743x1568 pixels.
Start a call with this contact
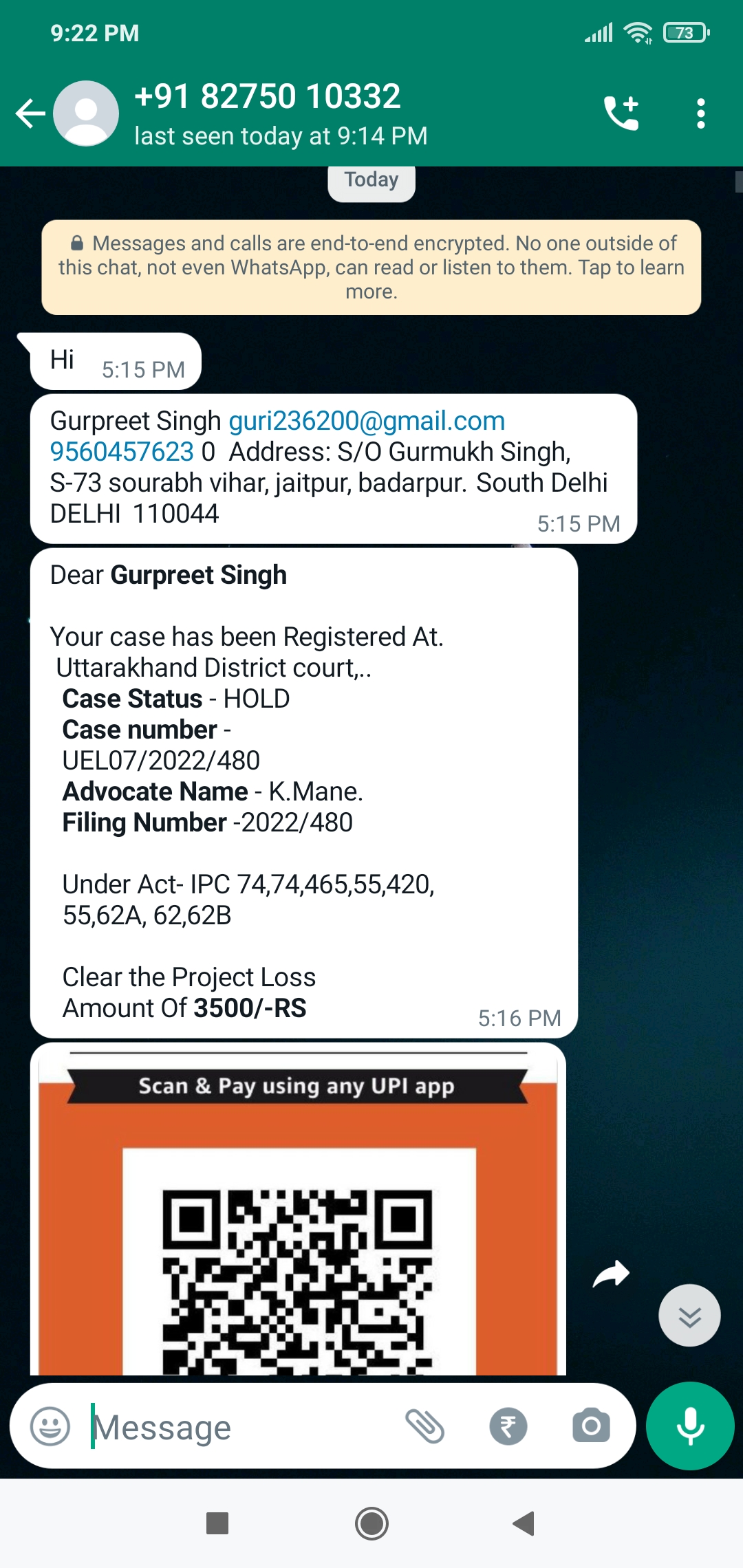point(621,113)
